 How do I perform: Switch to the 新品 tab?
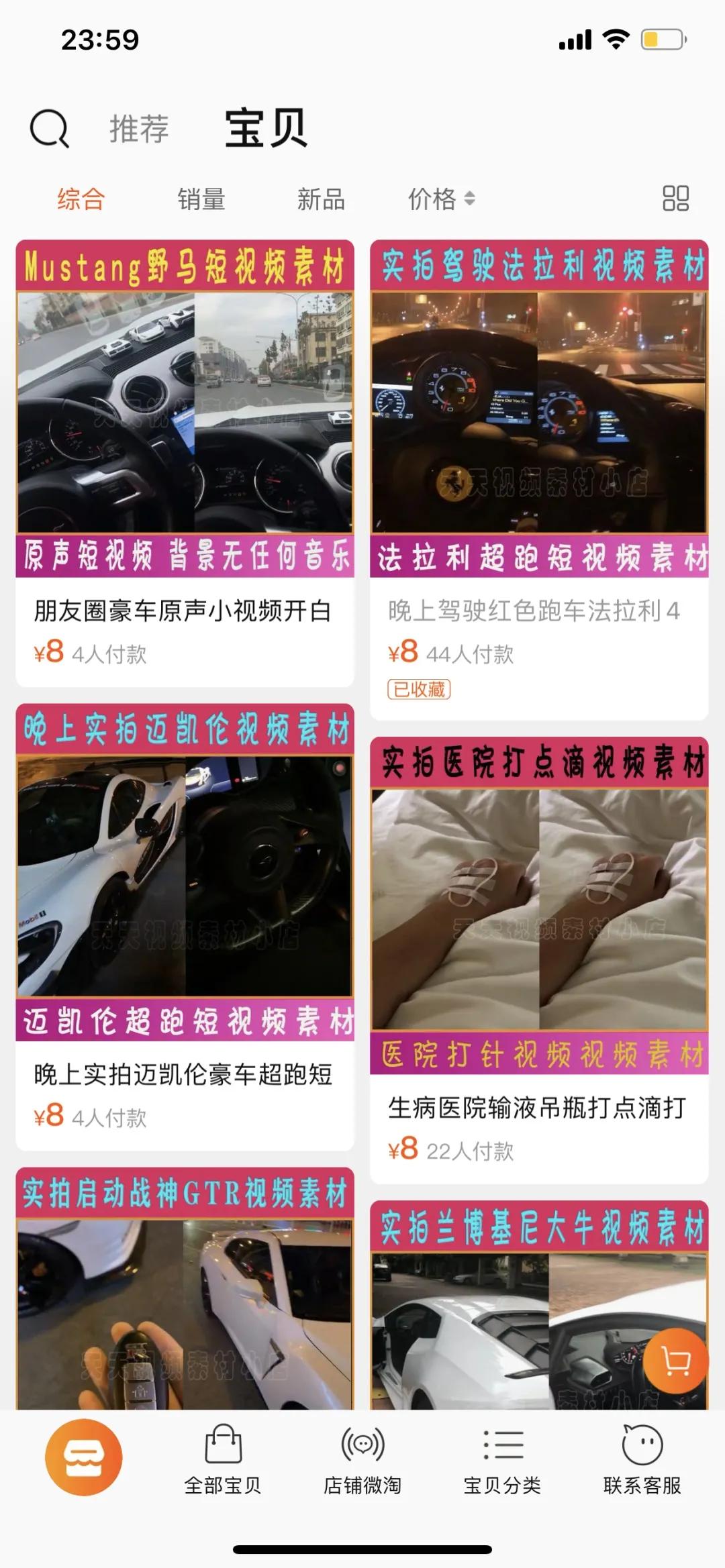click(x=321, y=198)
